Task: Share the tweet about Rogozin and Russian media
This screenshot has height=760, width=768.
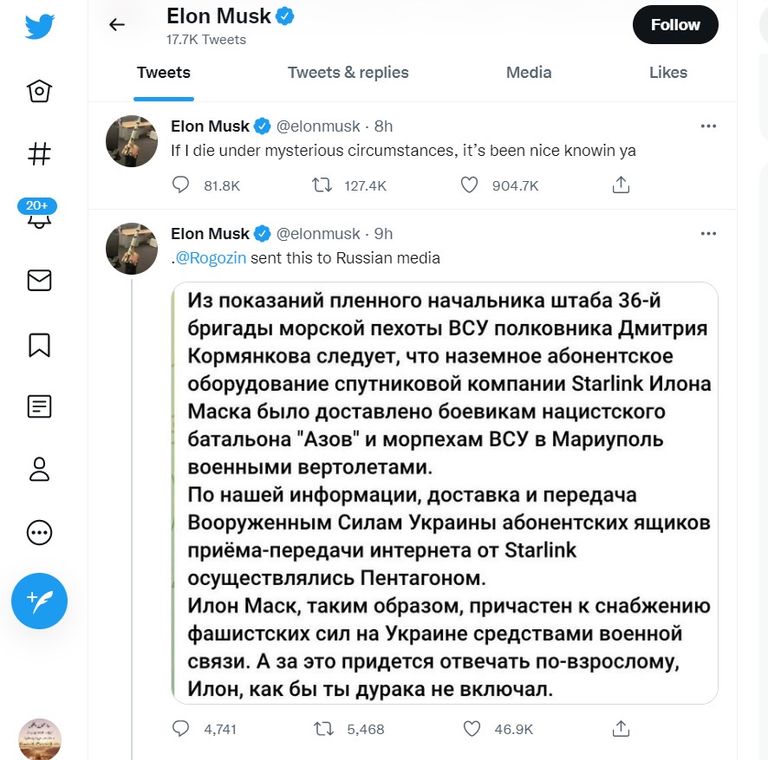Action: [x=620, y=729]
